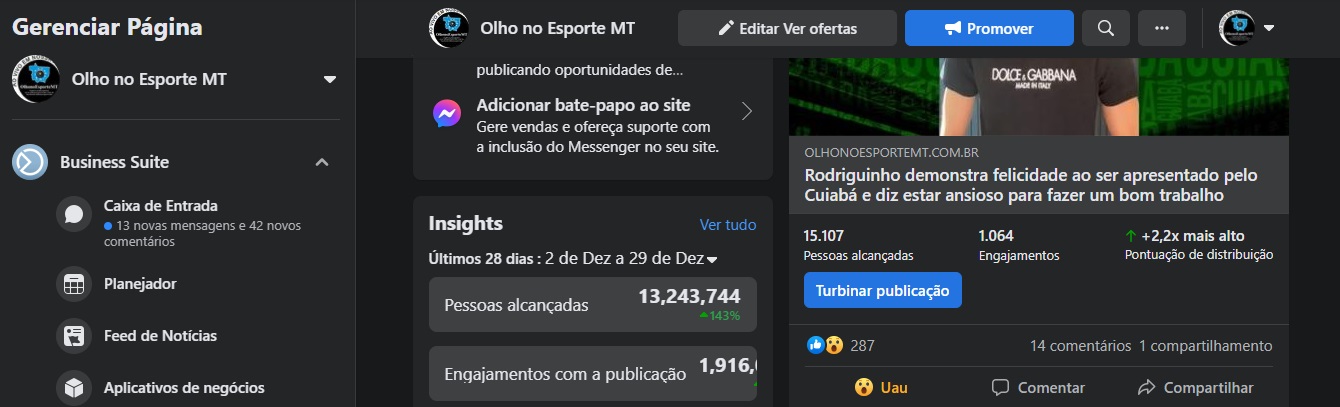Open Caixa de Entrada
This screenshot has height=407, width=1340.
coord(160,207)
